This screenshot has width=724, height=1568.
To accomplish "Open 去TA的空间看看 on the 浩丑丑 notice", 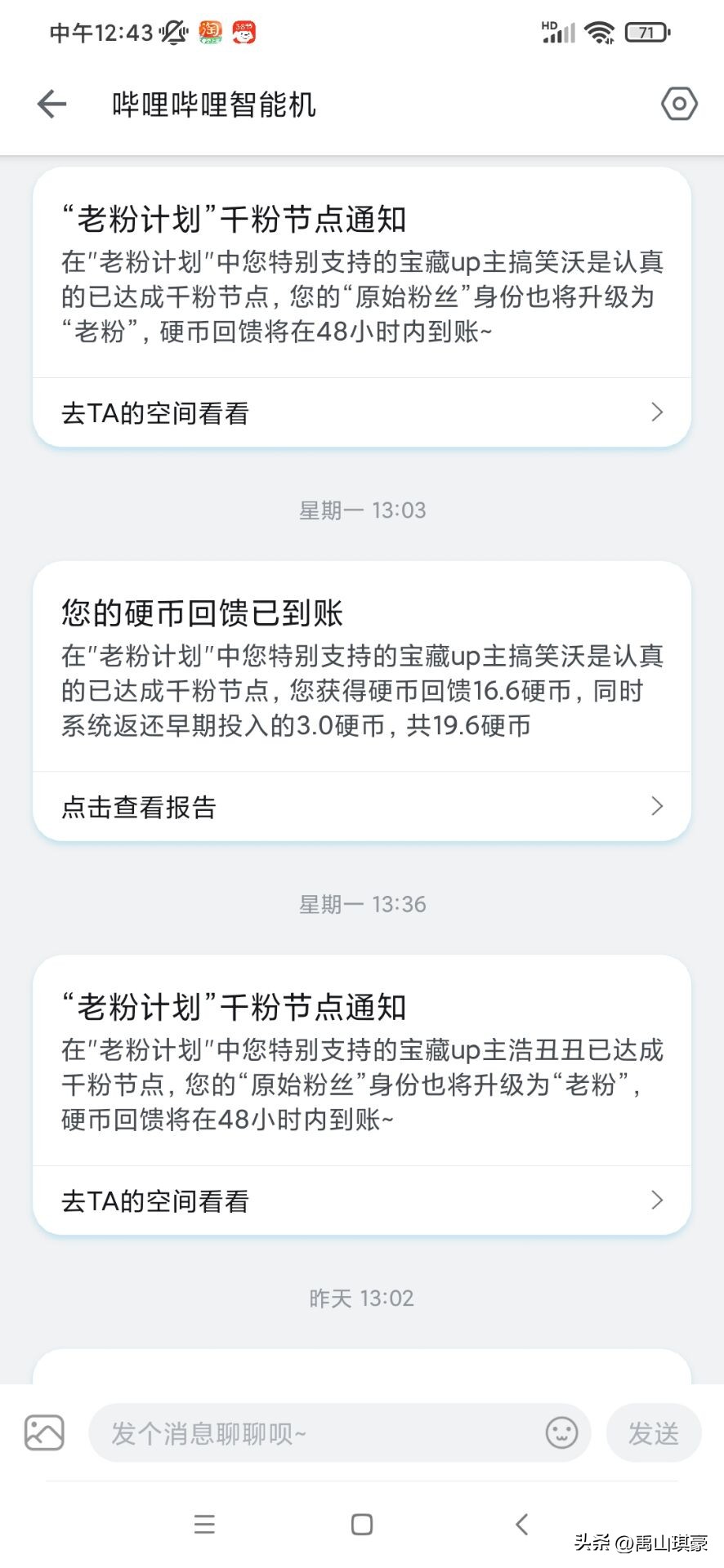I will coord(155,1200).
